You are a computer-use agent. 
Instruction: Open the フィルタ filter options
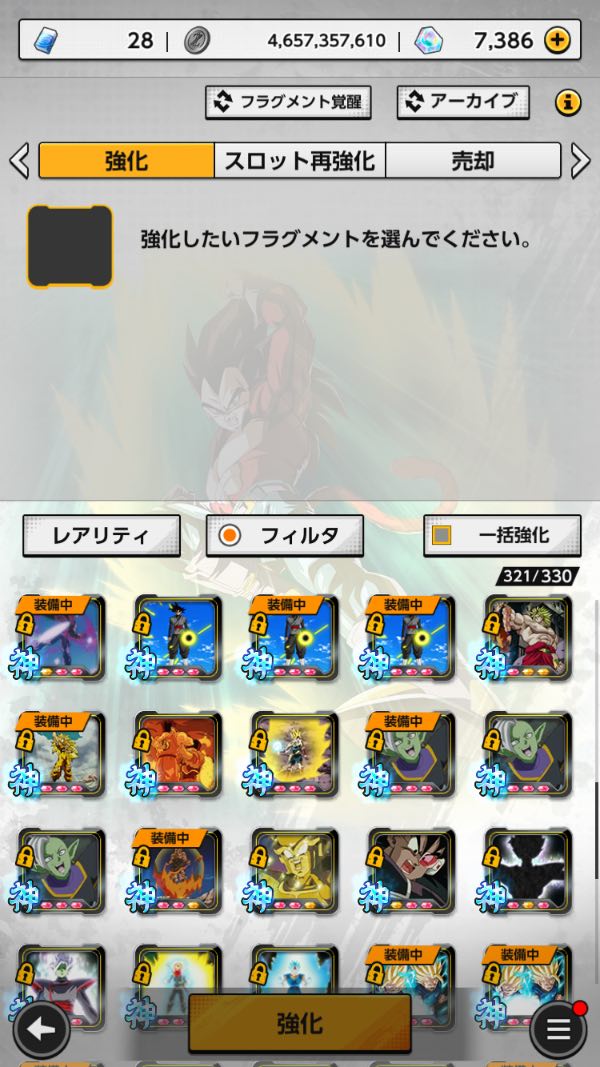285,536
